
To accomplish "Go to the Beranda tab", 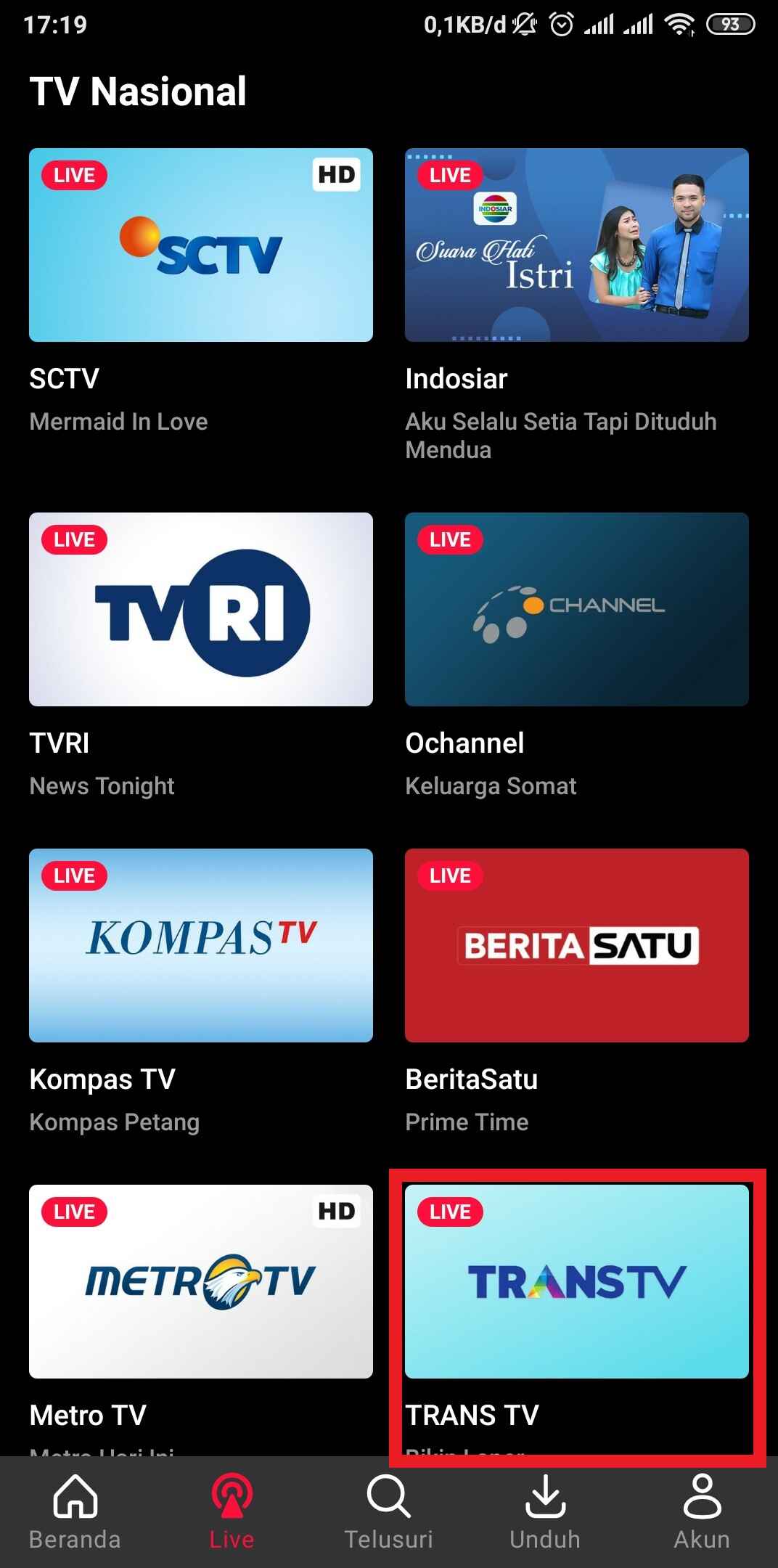I will tap(75, 1511).
